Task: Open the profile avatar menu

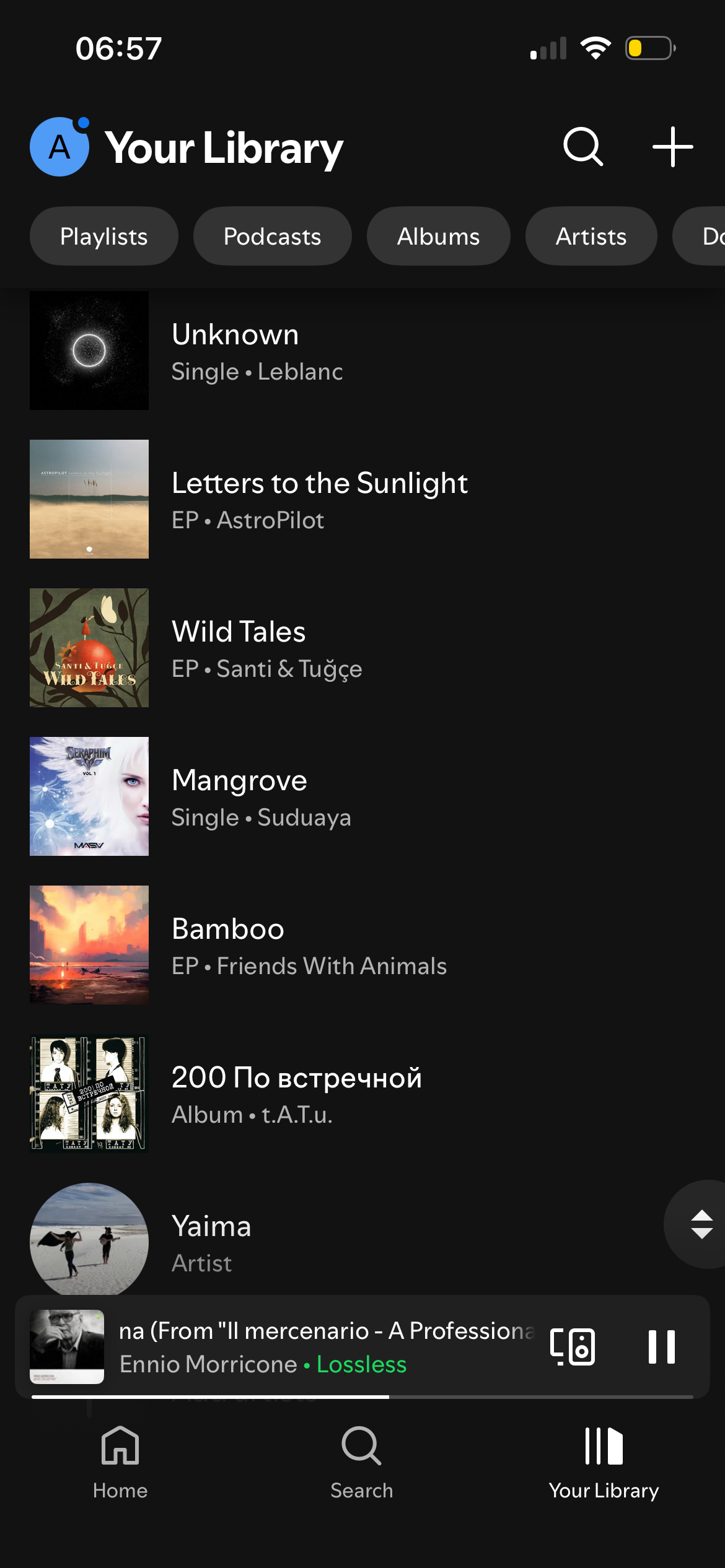Action: click(x=59, y=147)
